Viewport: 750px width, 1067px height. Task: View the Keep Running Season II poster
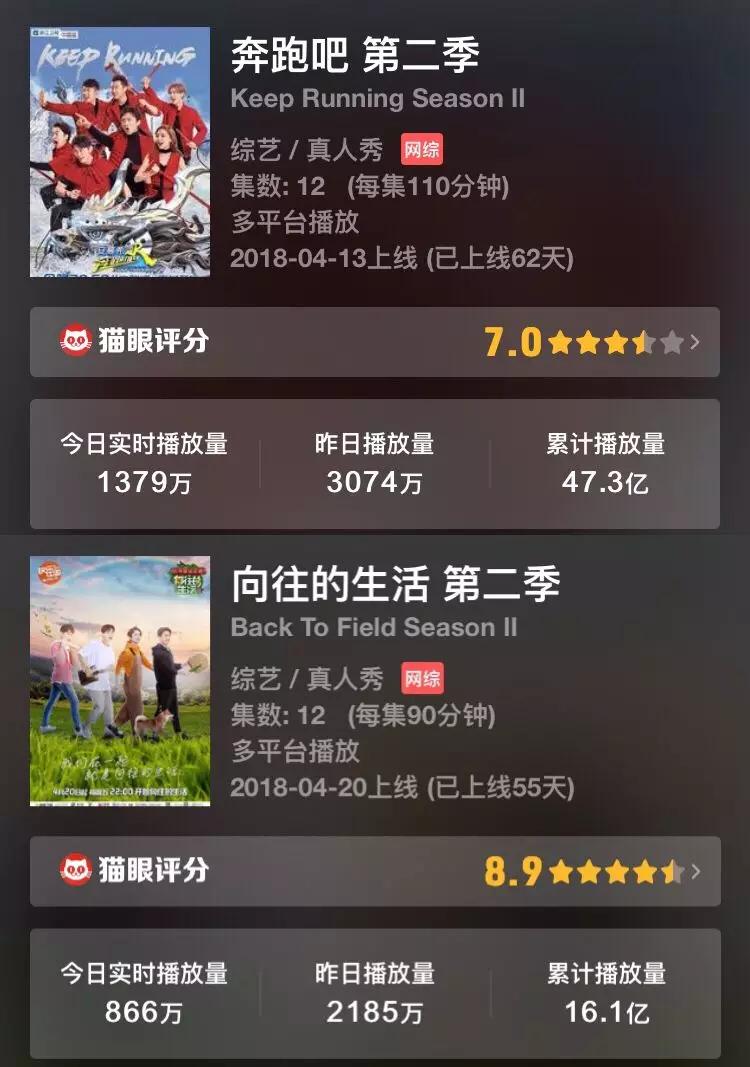click(120, 152)
